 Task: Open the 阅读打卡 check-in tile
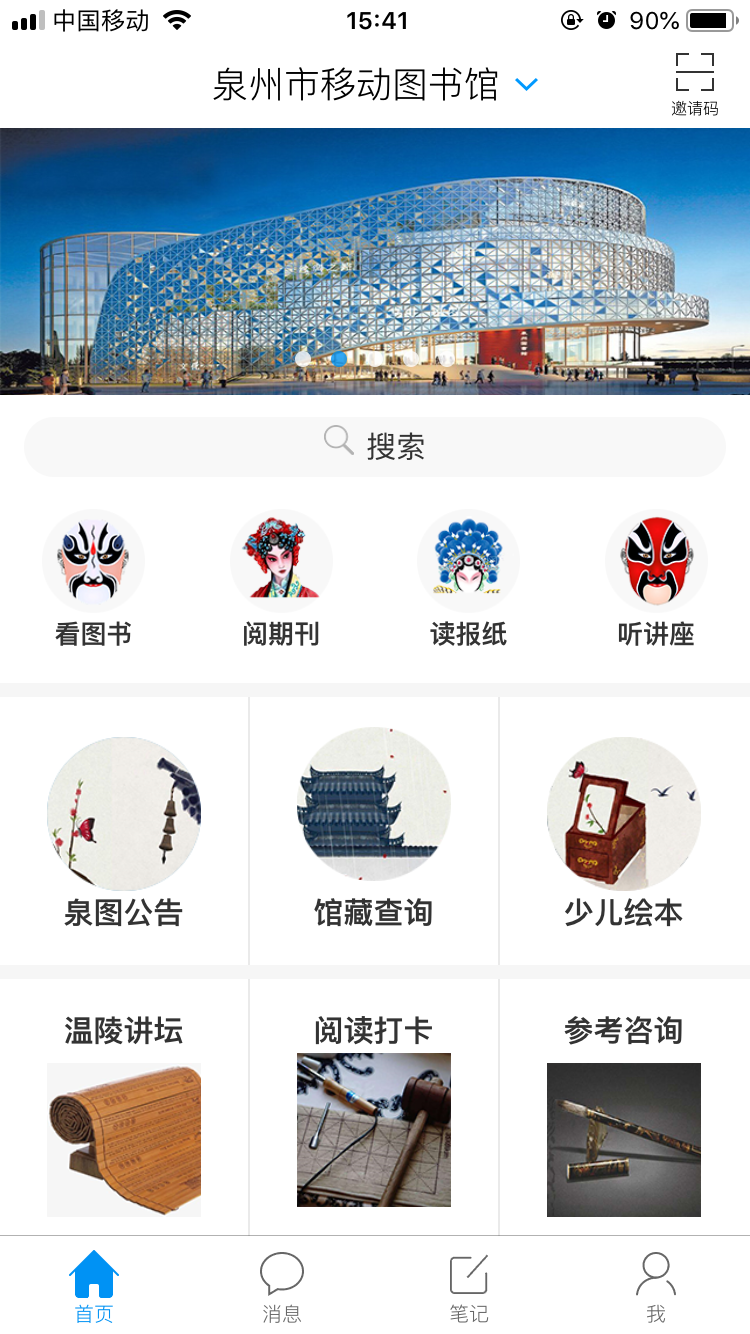coord(374,1110)
